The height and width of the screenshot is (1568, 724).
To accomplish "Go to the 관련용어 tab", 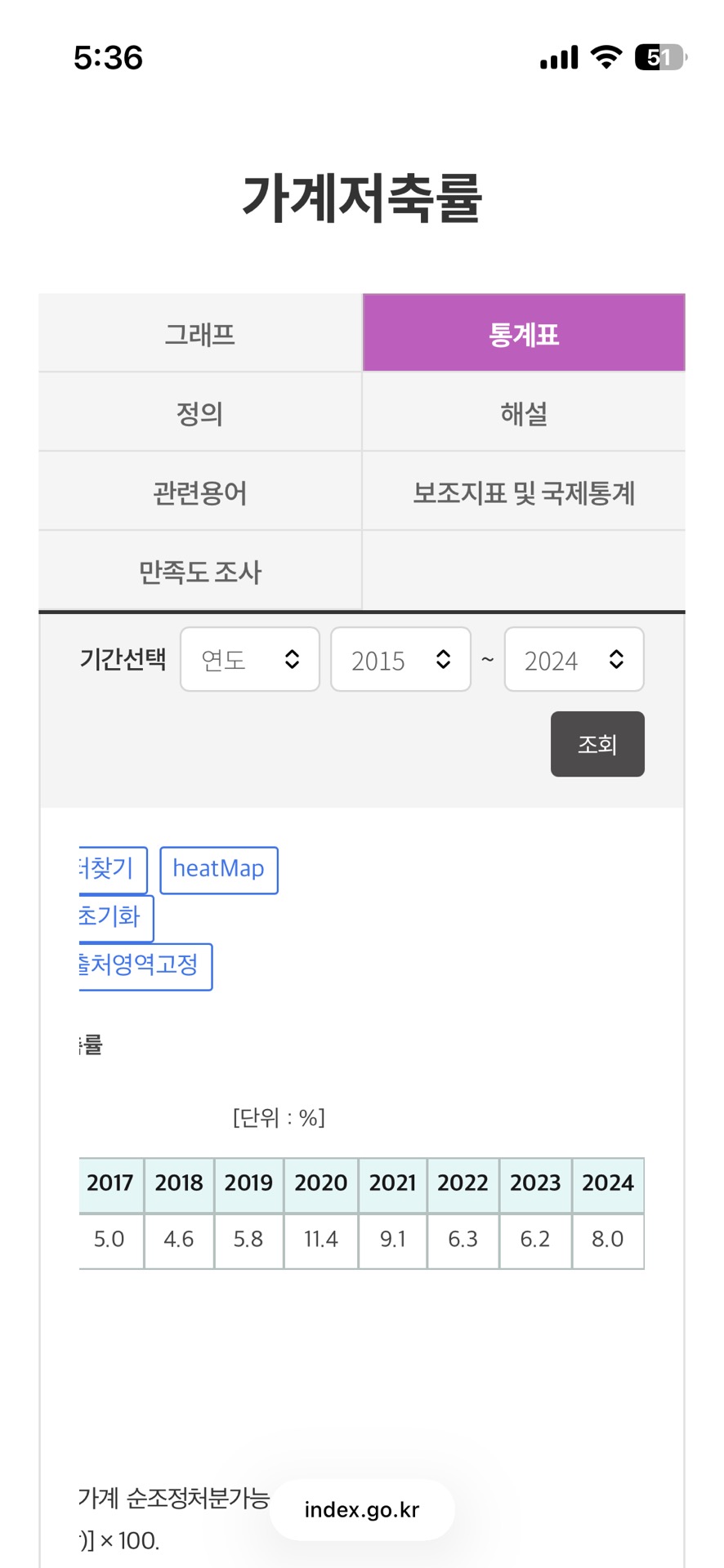I will pos(200,492).
